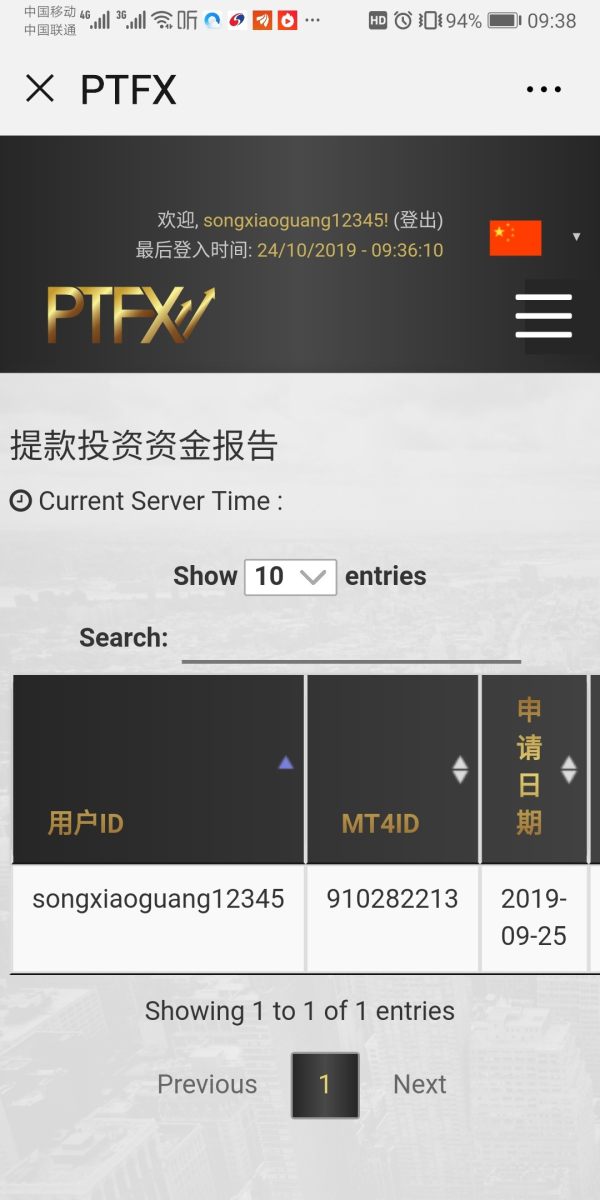The width and height of the screenshot is (600, 1200).
Task: Sort table by 申请日期 column
Action: (x=534, y=768)
